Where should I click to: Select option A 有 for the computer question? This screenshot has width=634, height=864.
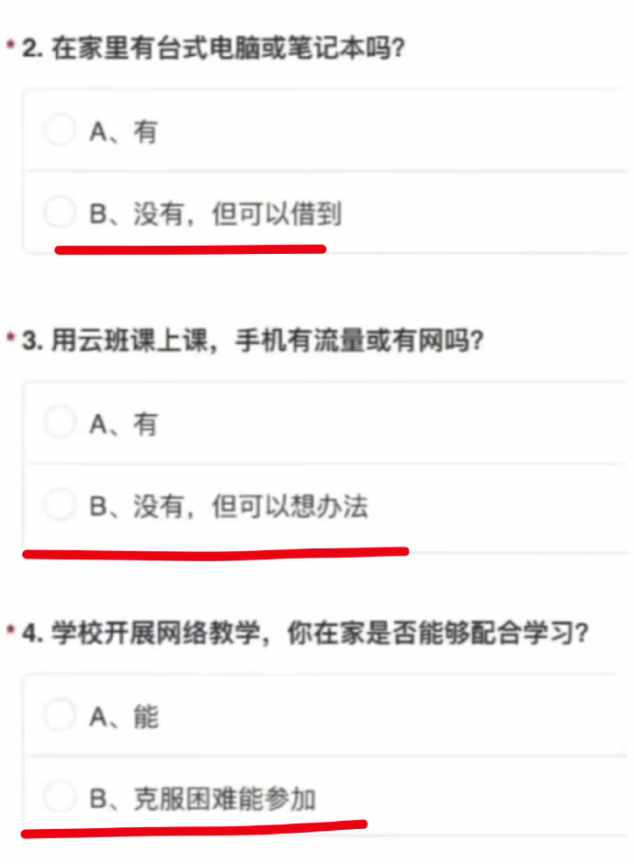(x=60, y=131)
